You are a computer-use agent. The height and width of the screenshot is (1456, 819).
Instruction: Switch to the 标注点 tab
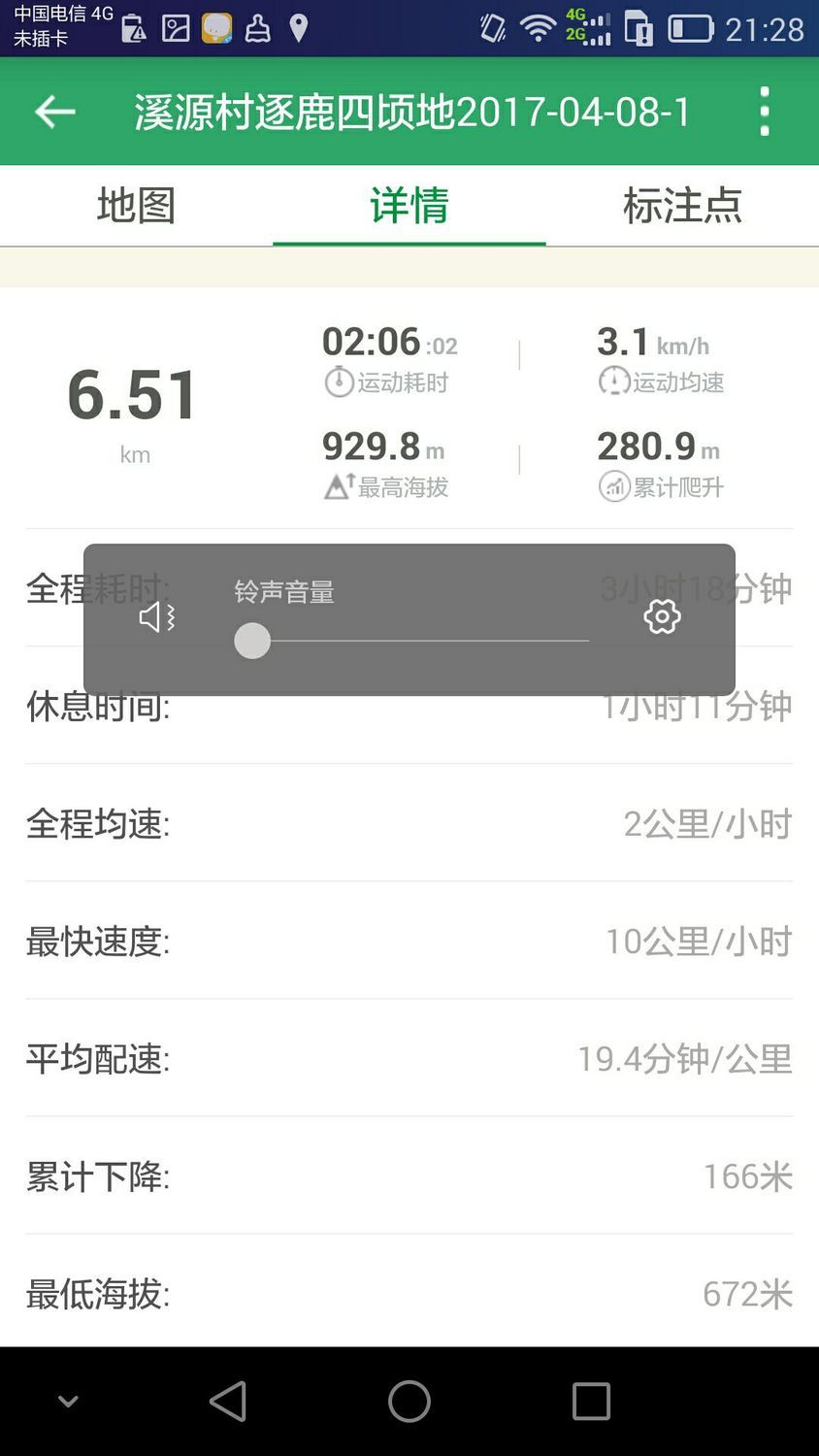[682, 206]
